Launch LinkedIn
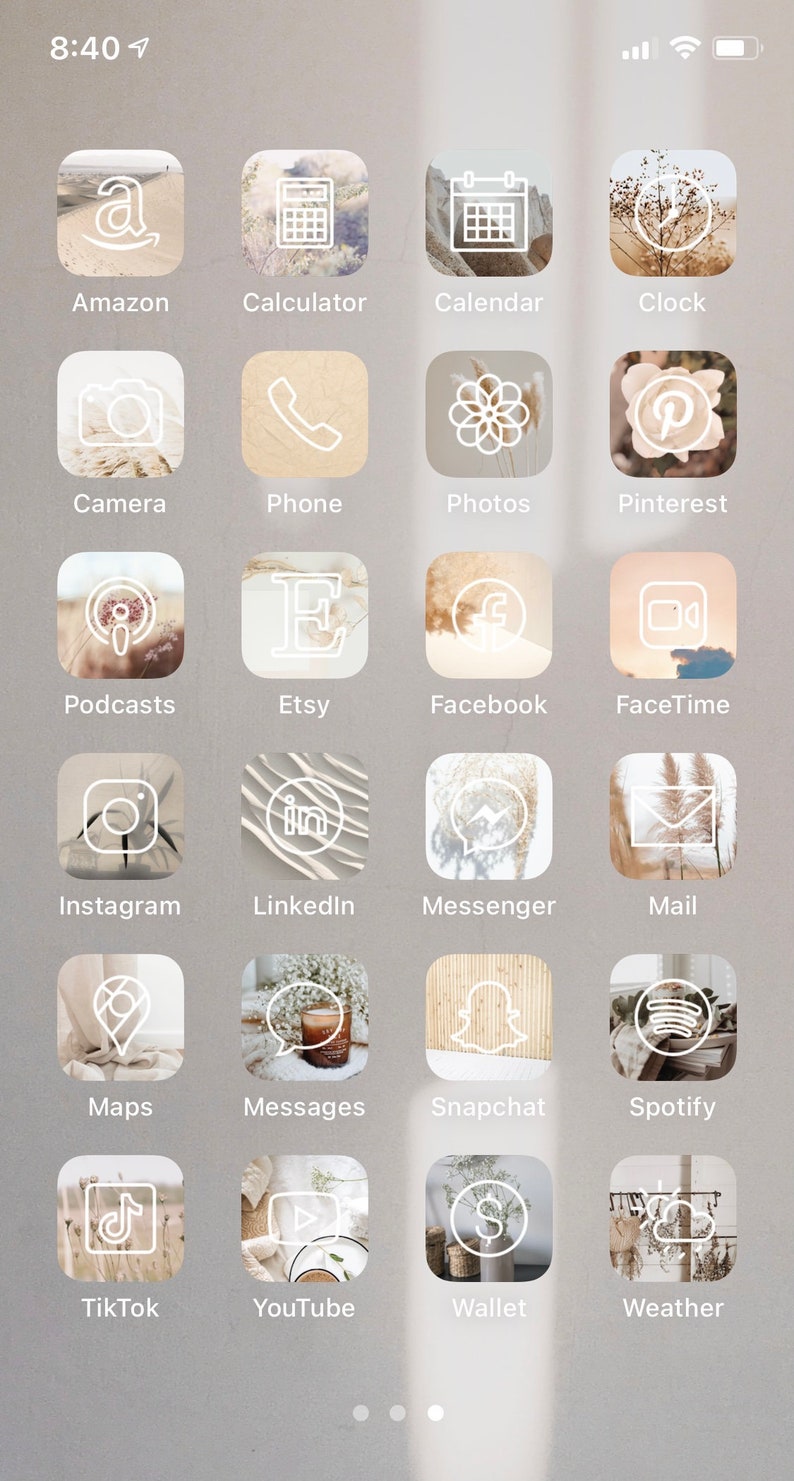 pos(304,816)
